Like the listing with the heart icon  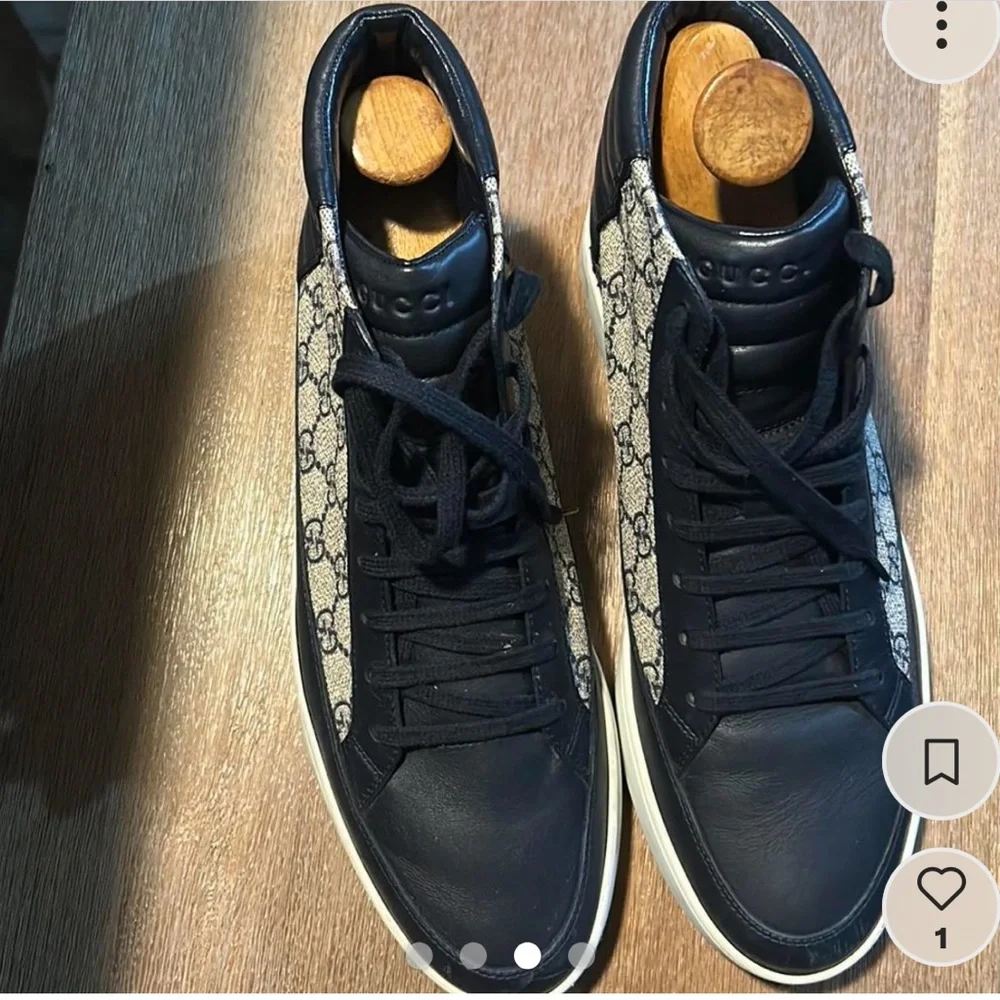[x=941, y=891]
